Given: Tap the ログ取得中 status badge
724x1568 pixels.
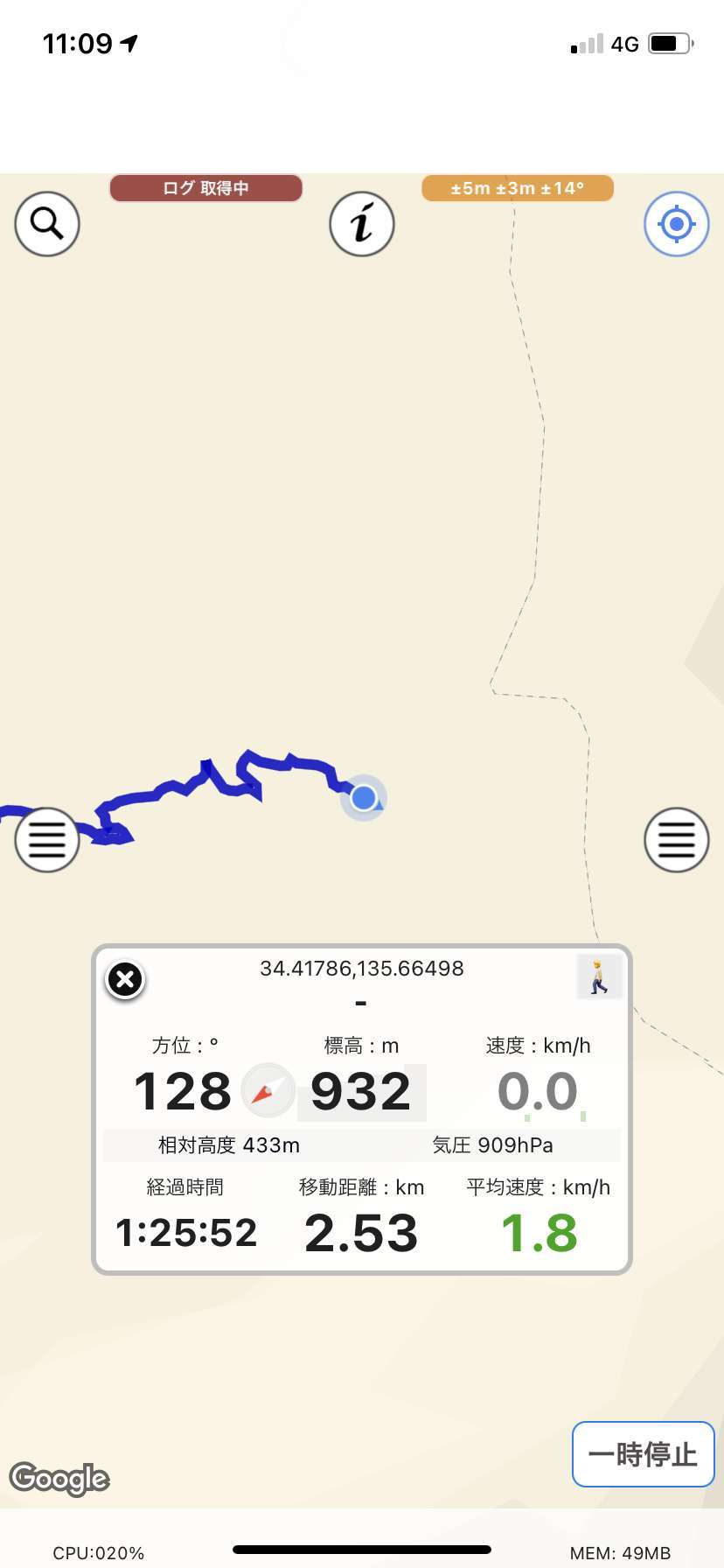Looking at the screenshot, I should [205, 188].
